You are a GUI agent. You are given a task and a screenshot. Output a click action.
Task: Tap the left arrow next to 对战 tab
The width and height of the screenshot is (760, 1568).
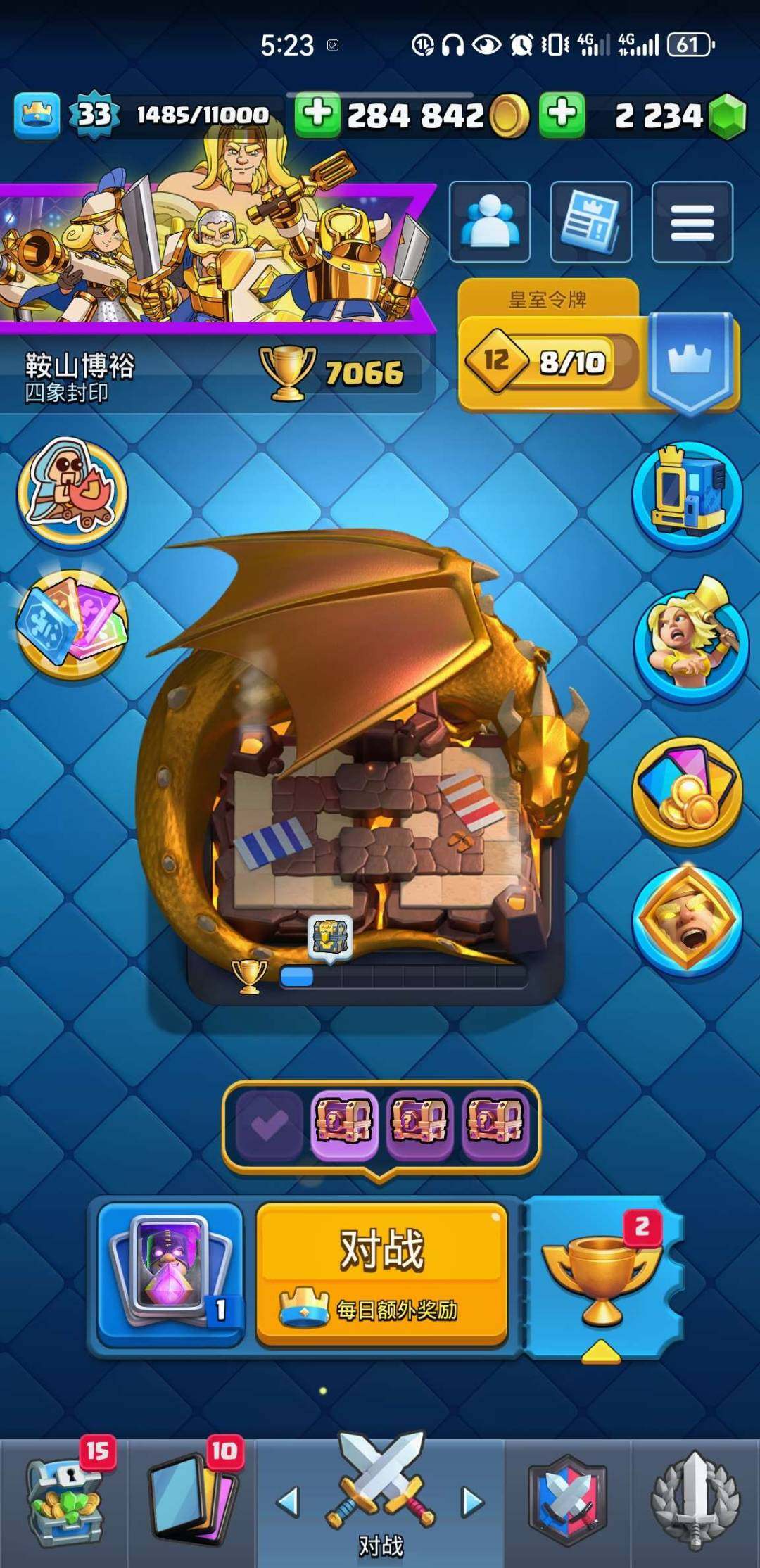289,1502
